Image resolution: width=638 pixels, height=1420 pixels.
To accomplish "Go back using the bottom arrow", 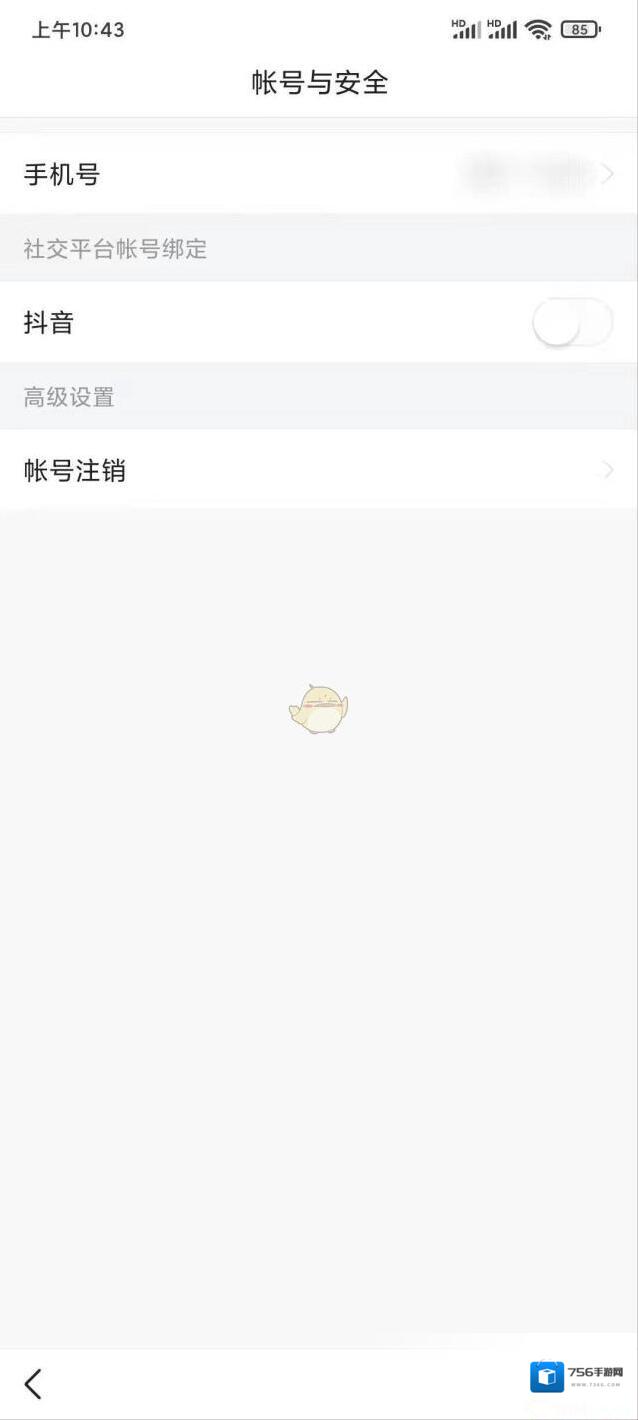I will coord(33,1384).
